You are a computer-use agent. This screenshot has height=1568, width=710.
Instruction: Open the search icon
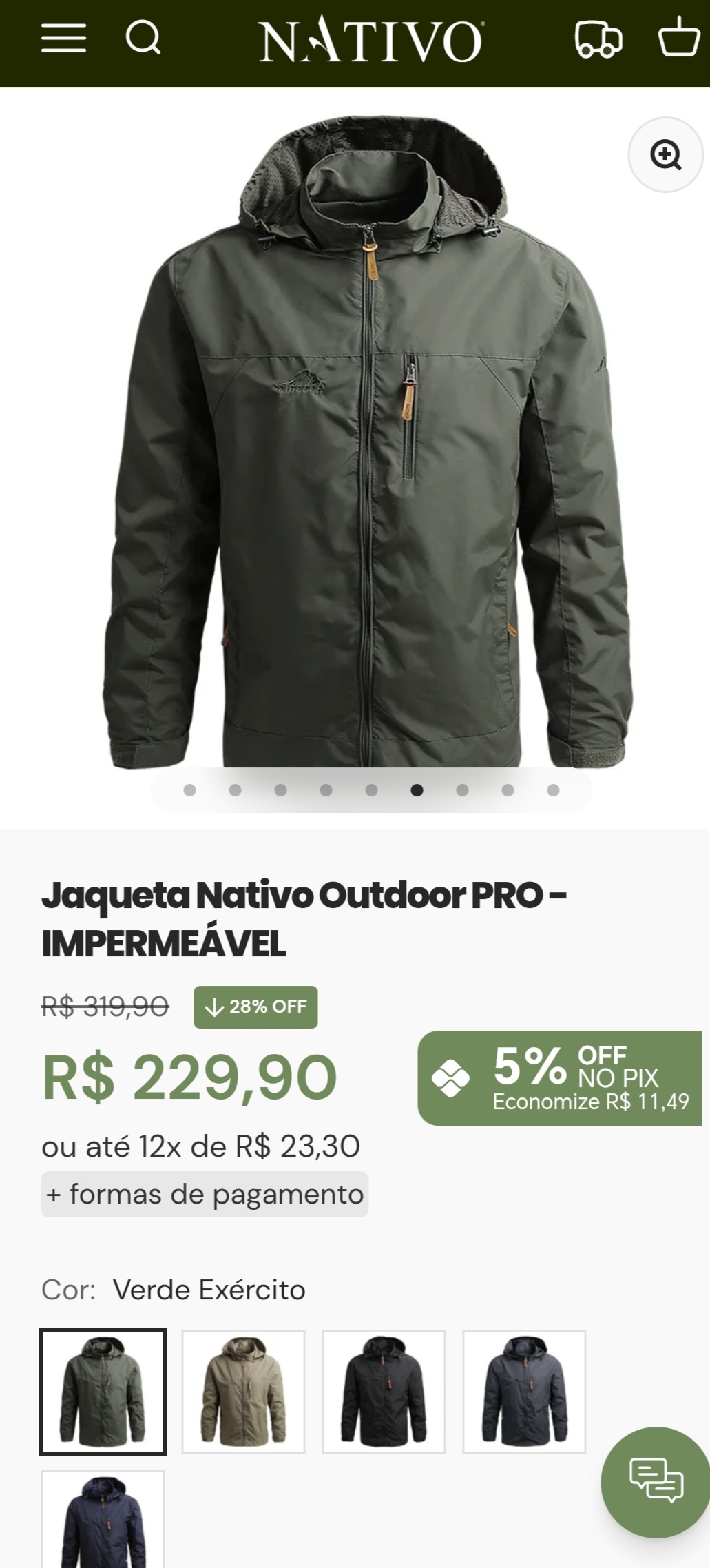coord(143,38)
